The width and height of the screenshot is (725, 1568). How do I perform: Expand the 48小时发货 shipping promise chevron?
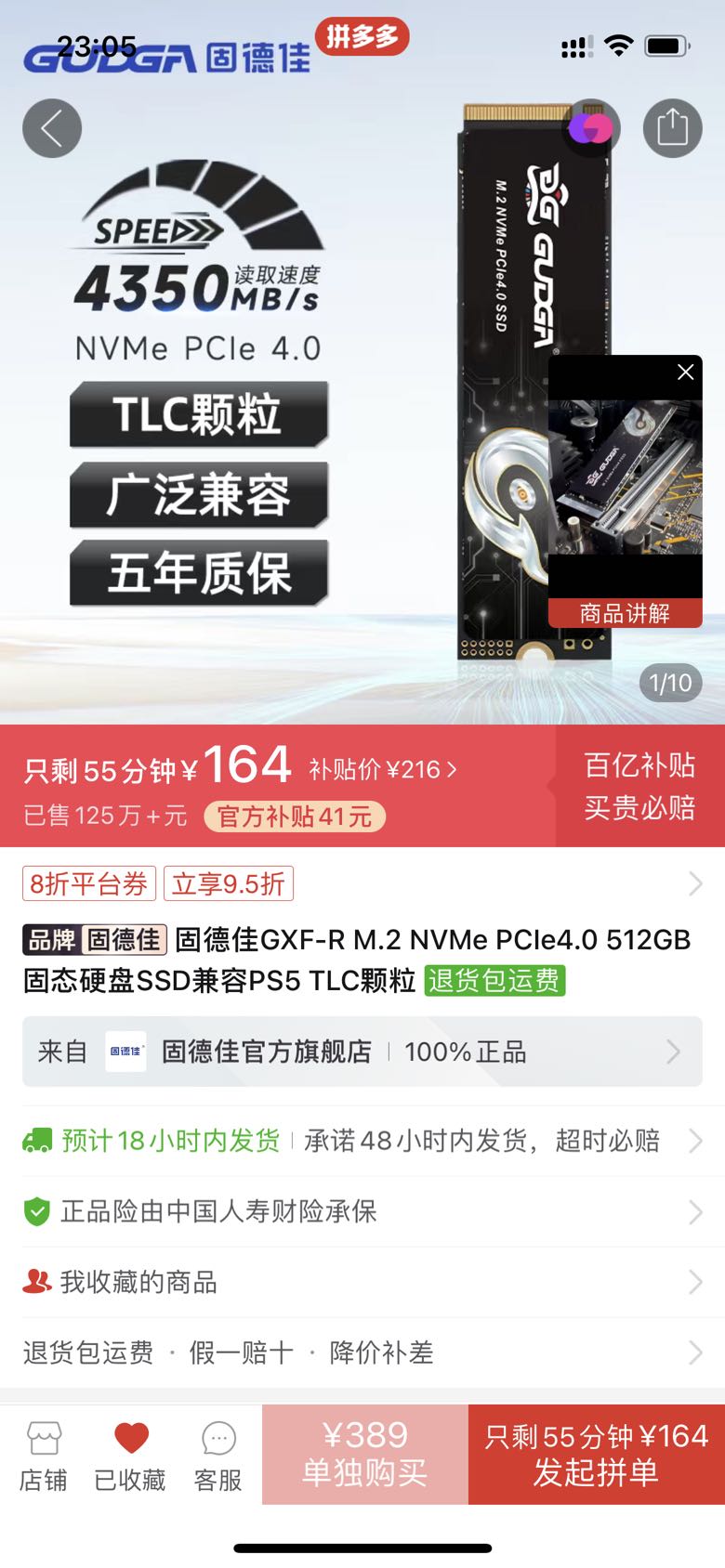coord(696,1139)
